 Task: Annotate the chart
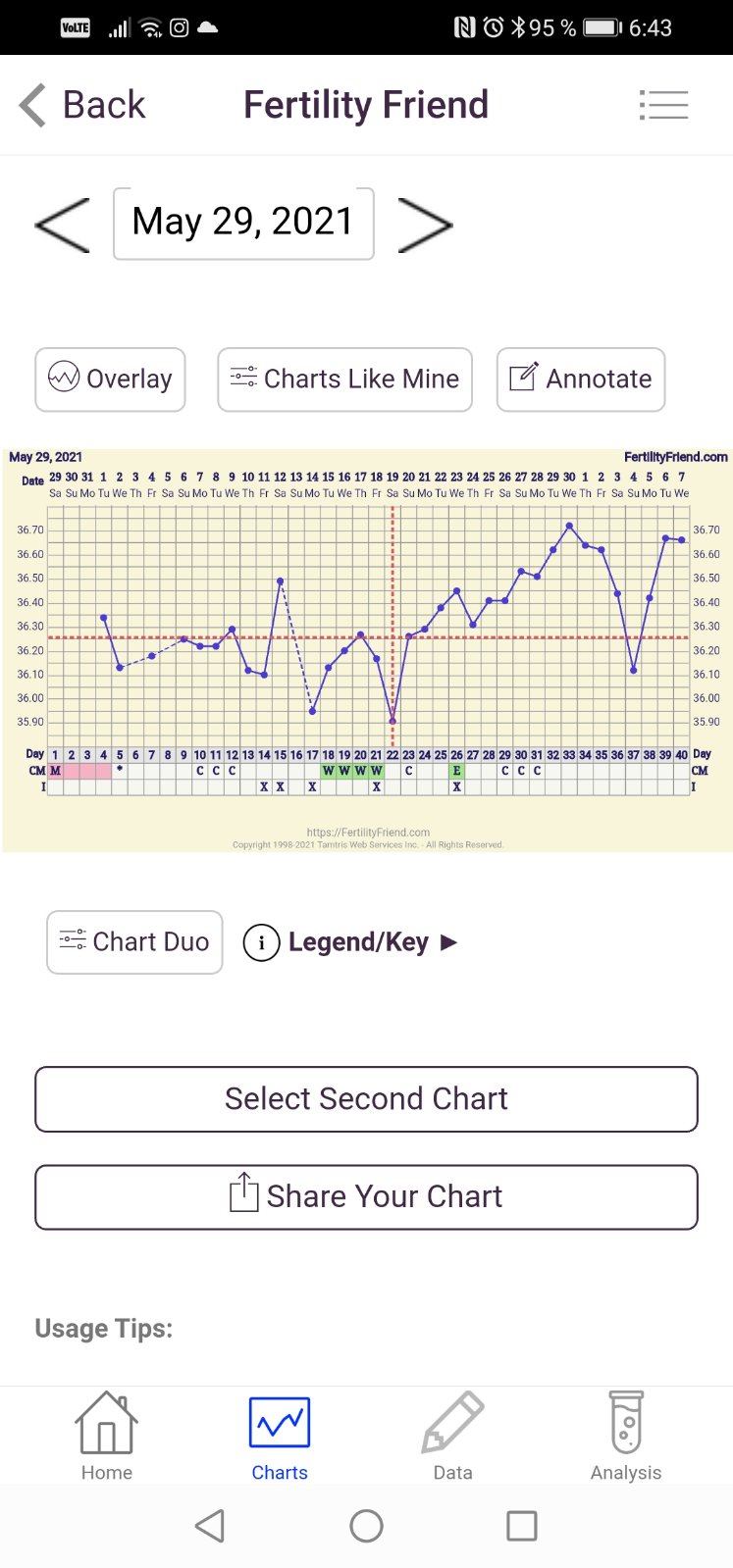[x=581, y=379]
